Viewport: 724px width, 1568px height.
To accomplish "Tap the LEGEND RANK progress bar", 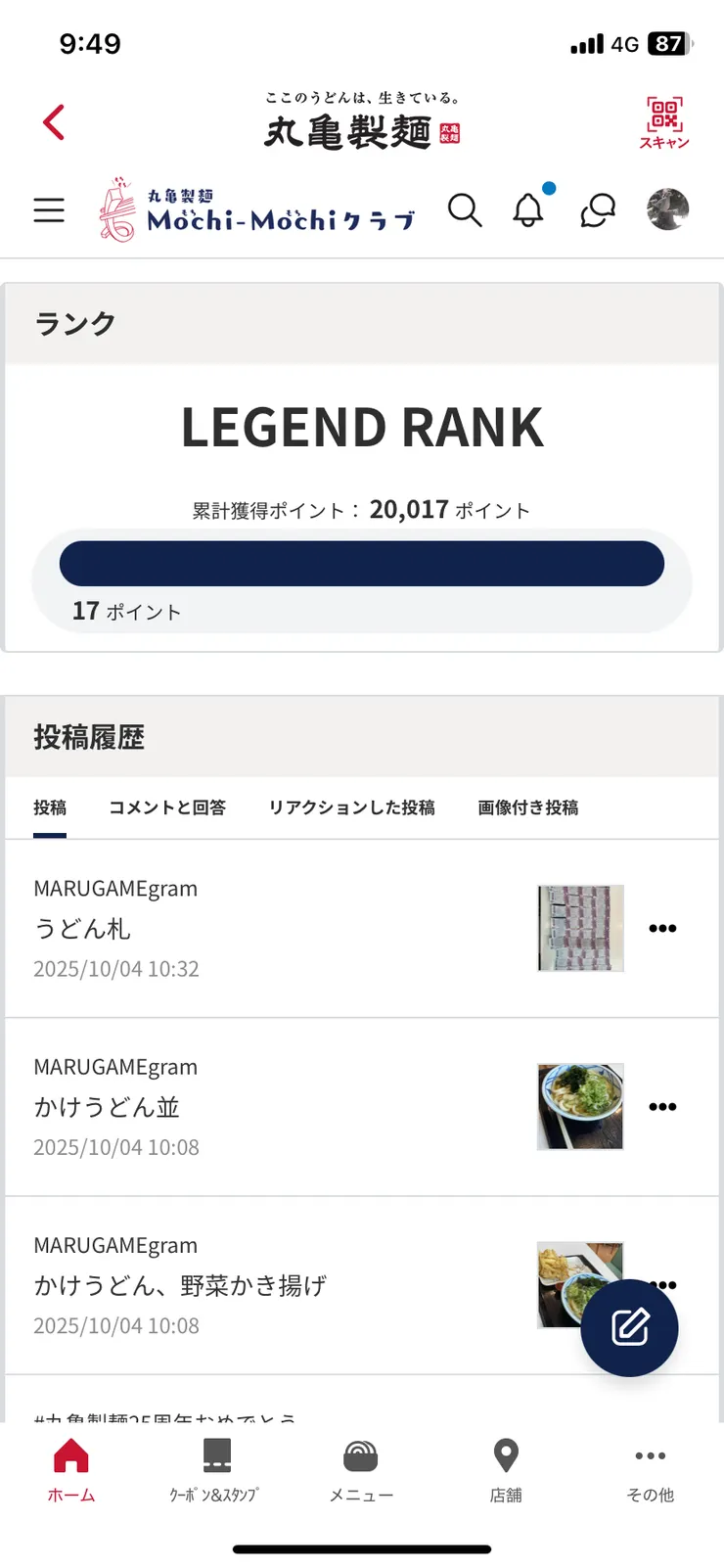I will 361,563.
